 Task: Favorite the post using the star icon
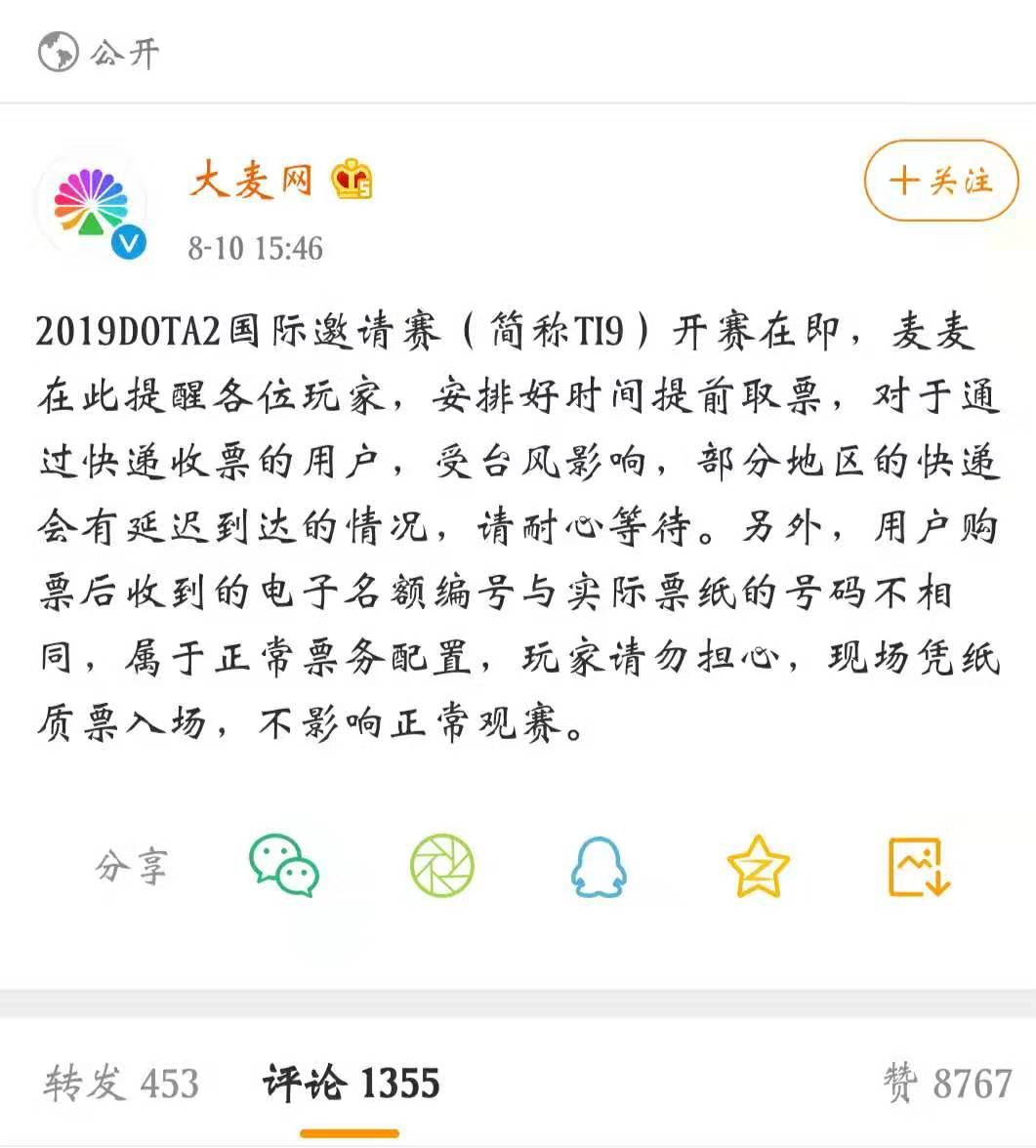pyautogui.click(x=758, y=865)
